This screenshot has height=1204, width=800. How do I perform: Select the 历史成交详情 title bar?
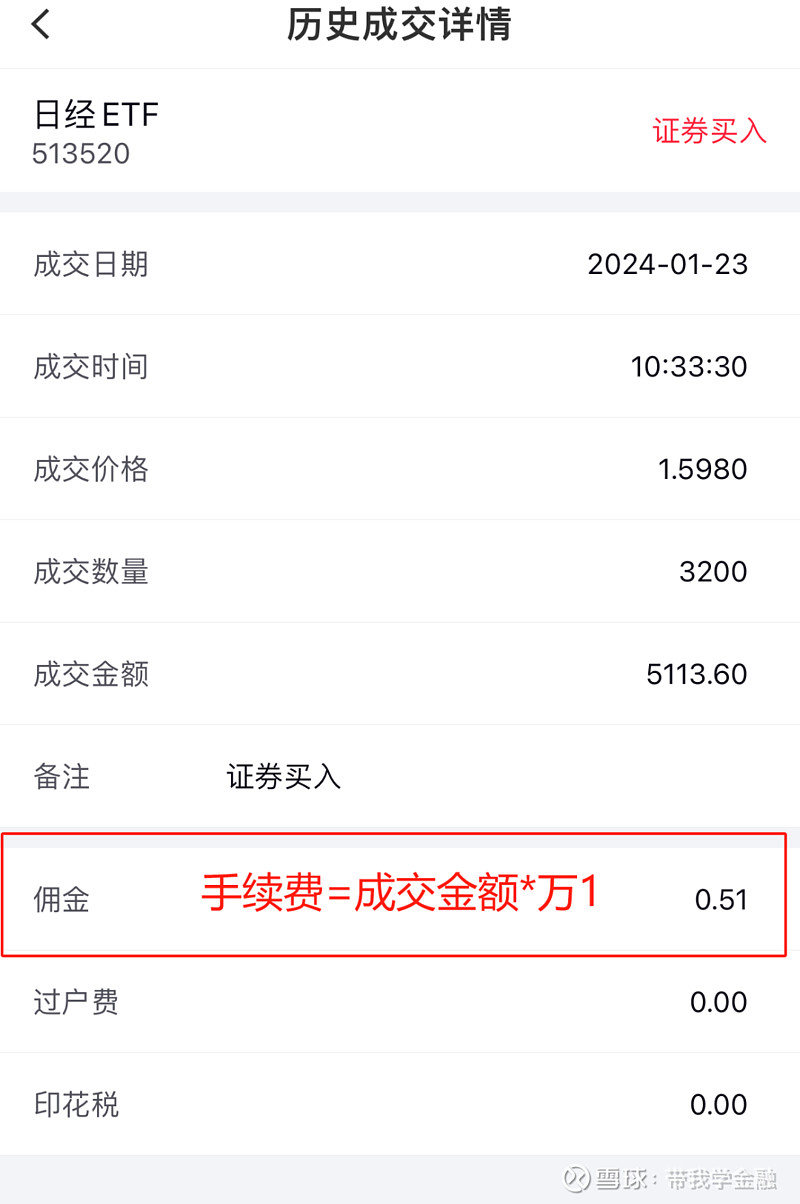point(400,26)
